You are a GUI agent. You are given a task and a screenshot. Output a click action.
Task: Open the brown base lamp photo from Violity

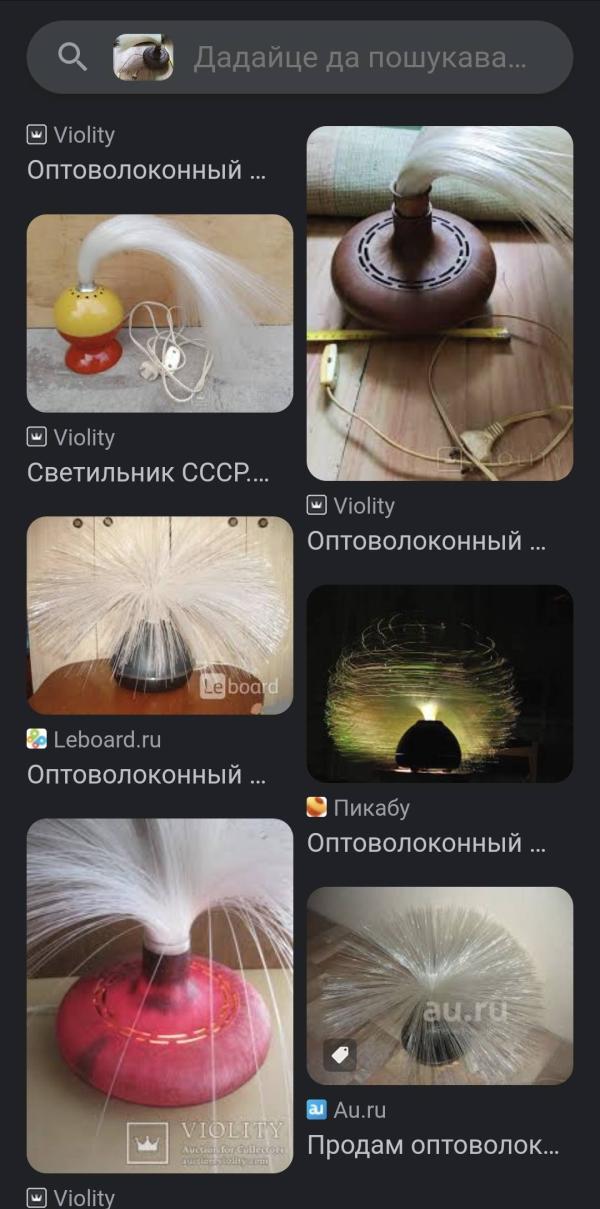(440, 303)
